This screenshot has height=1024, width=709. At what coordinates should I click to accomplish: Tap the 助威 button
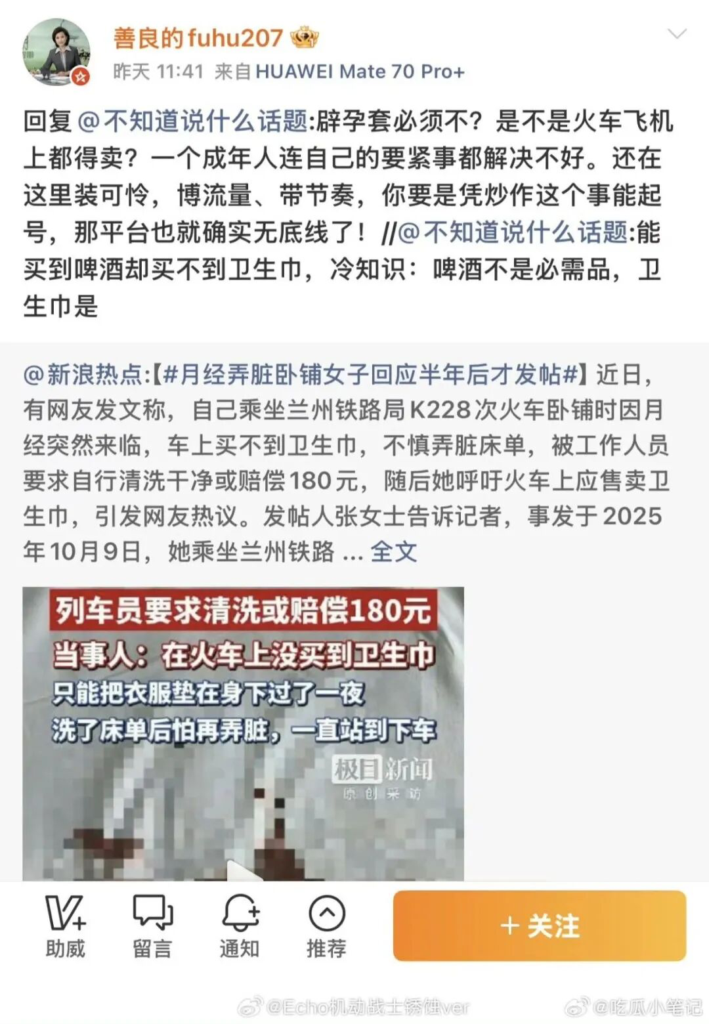(65, 926)
